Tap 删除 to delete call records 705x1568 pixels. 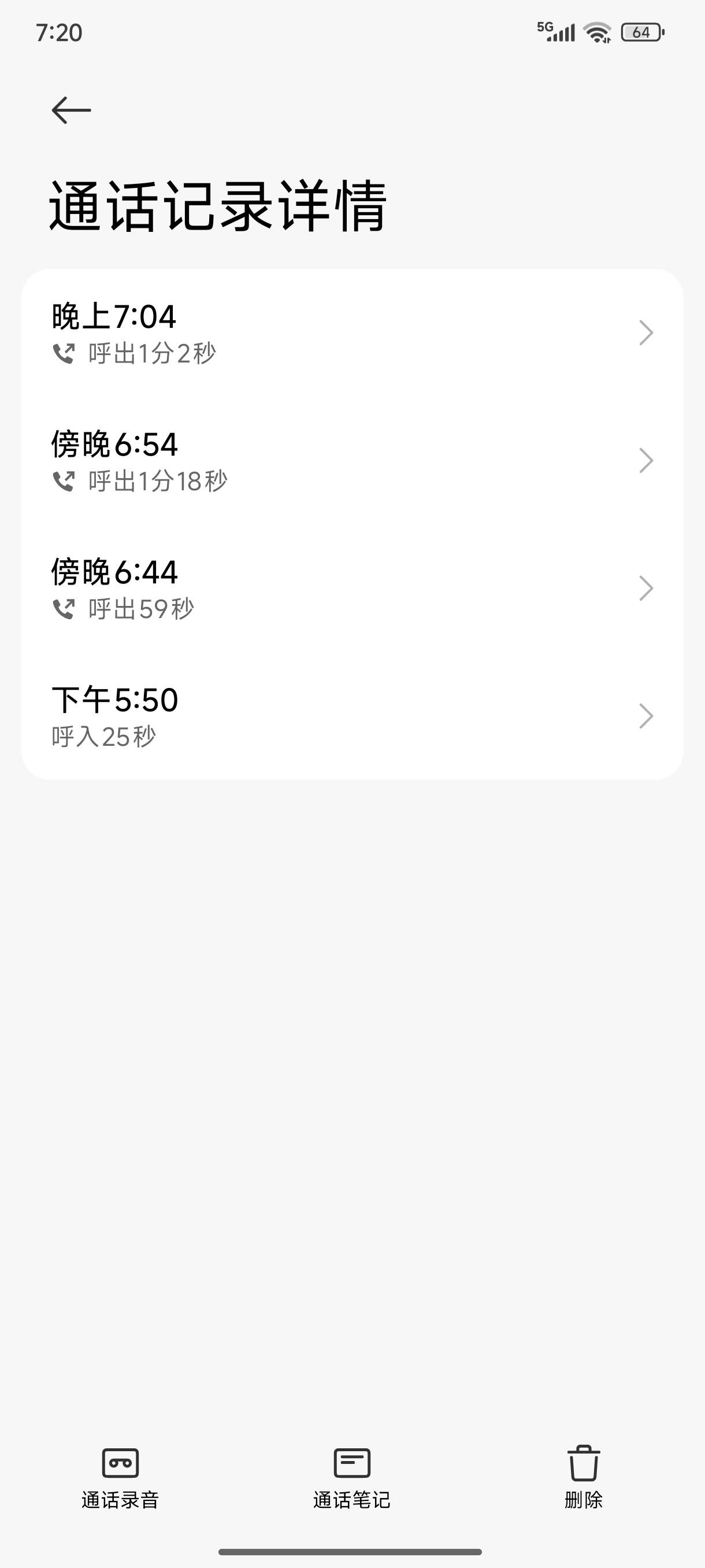583,1477
